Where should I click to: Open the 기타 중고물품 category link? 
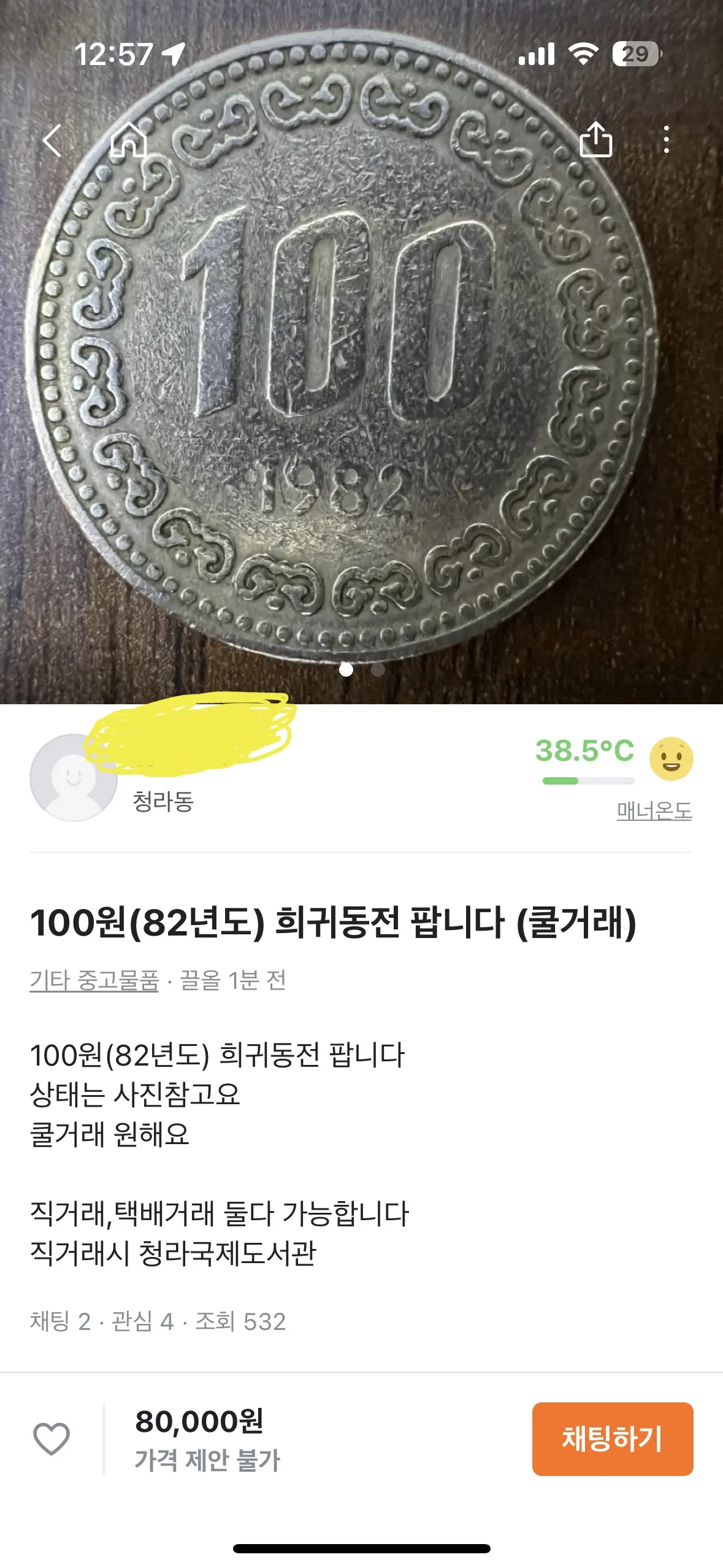tap(94, 980)
